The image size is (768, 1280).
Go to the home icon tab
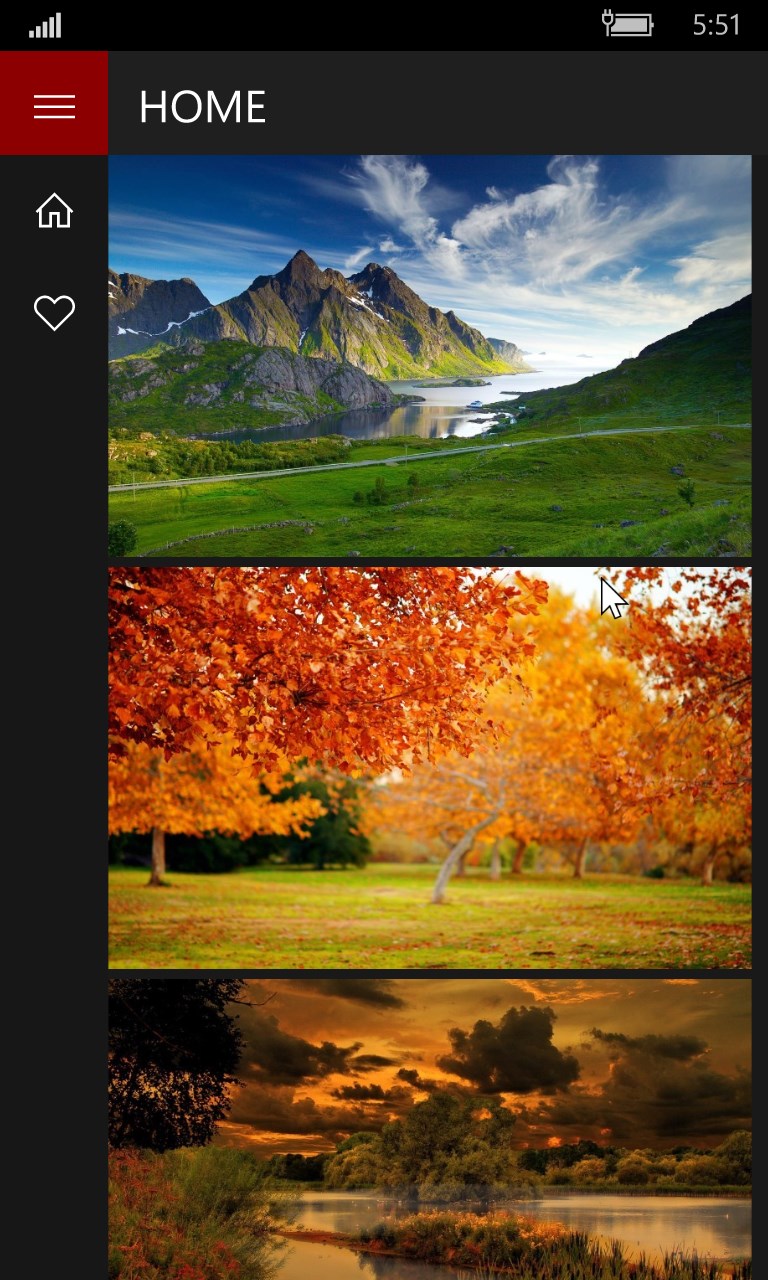pyautogui.click(x=54, y=211)
